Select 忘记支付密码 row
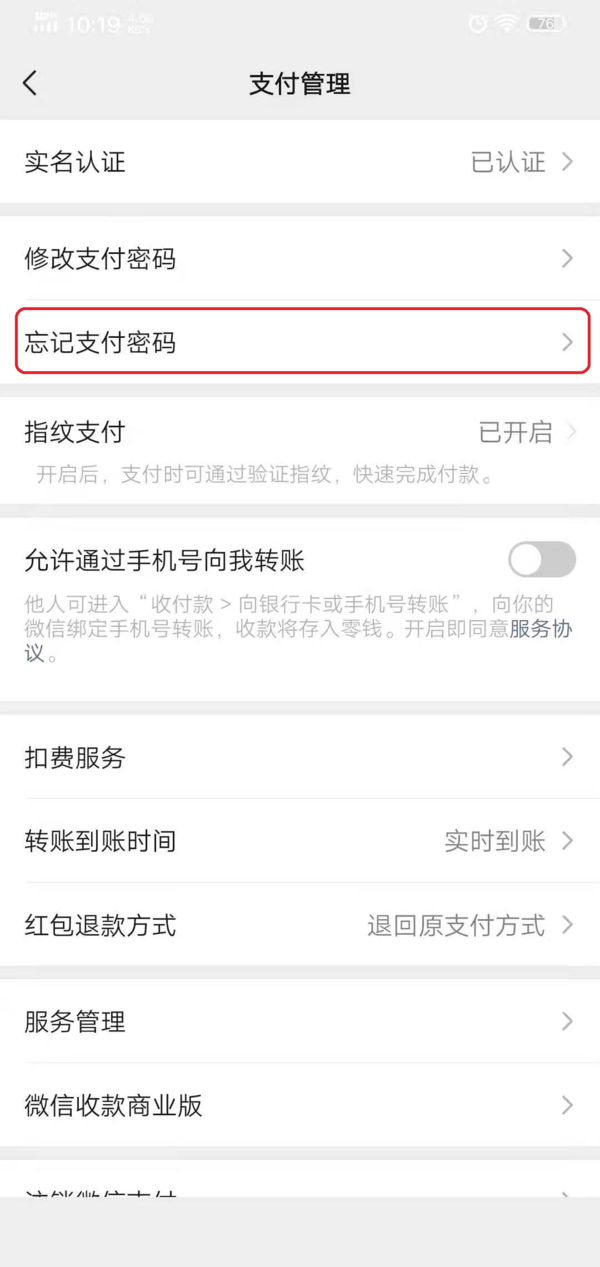This screenshot has width=600, height=1267. (x=300, y=343)
